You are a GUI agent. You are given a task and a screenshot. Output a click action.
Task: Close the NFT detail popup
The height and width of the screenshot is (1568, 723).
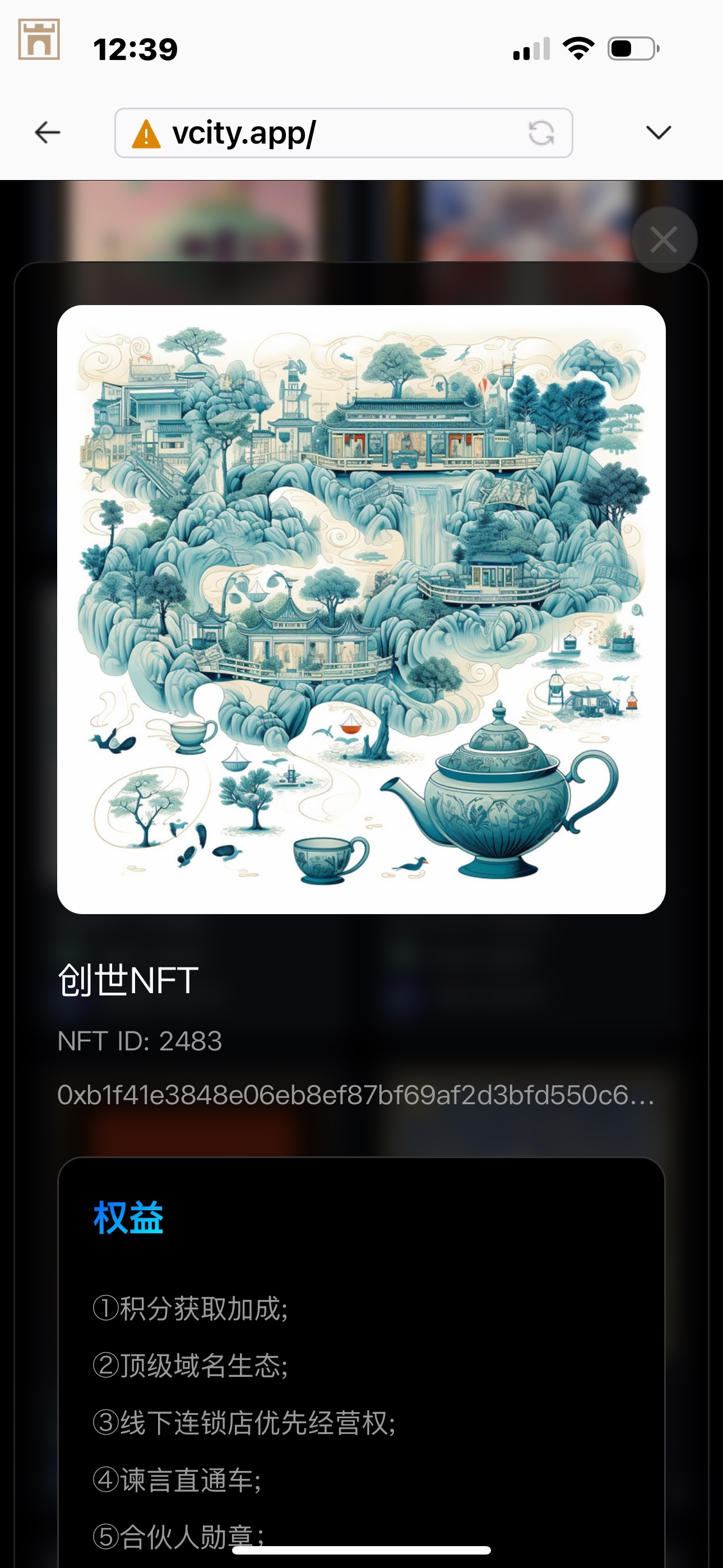tap(664, 240)
